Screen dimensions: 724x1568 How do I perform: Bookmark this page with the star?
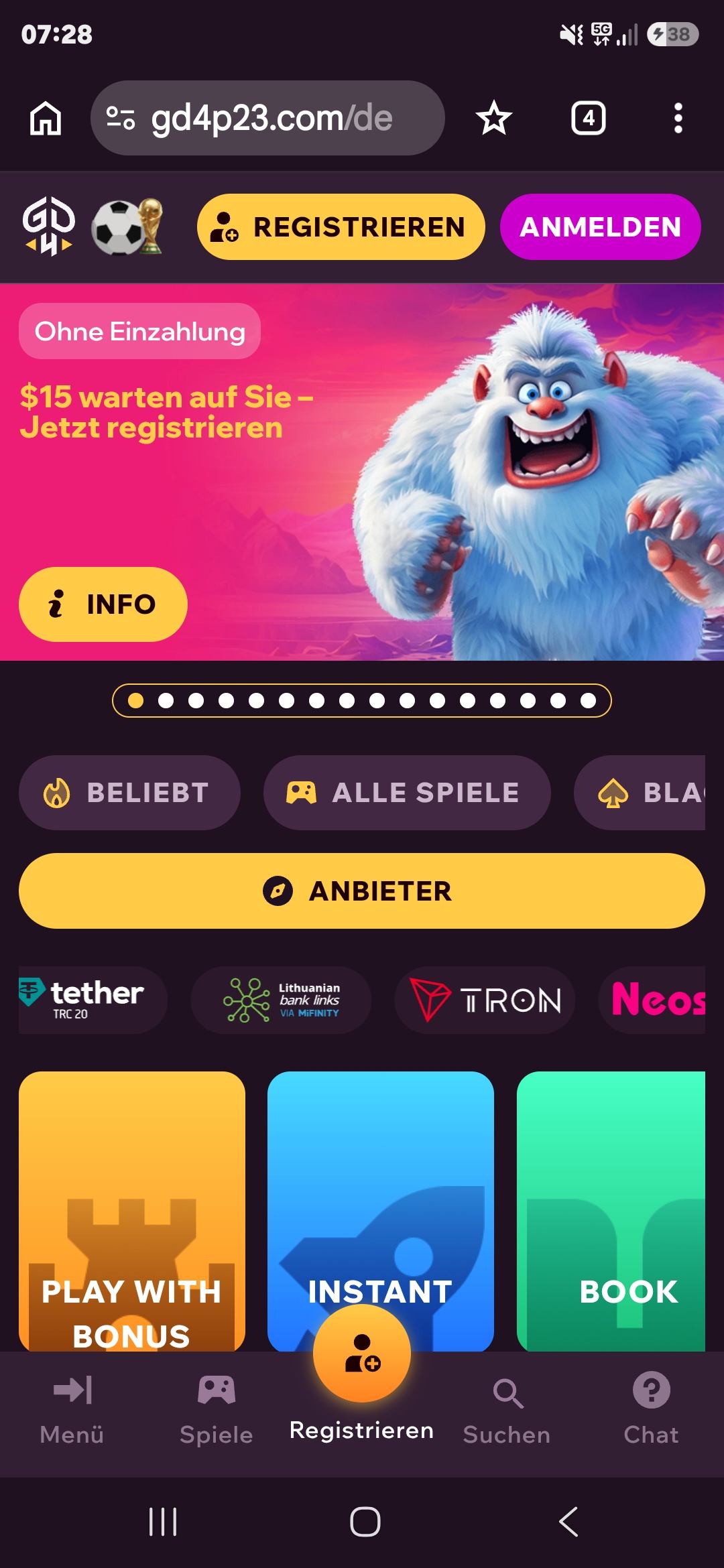tap(494, 119)
